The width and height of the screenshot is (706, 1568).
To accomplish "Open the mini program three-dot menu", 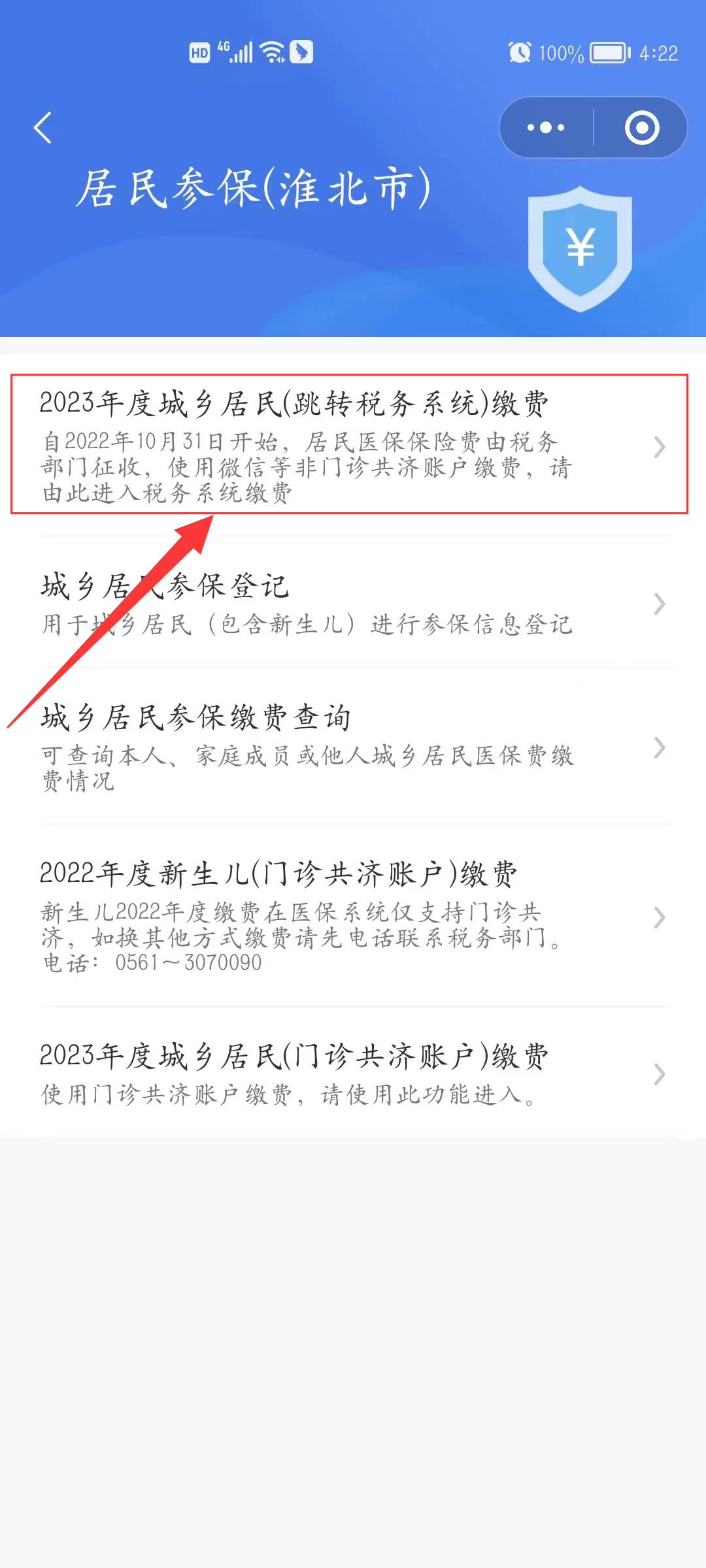I will click(546, 127).
